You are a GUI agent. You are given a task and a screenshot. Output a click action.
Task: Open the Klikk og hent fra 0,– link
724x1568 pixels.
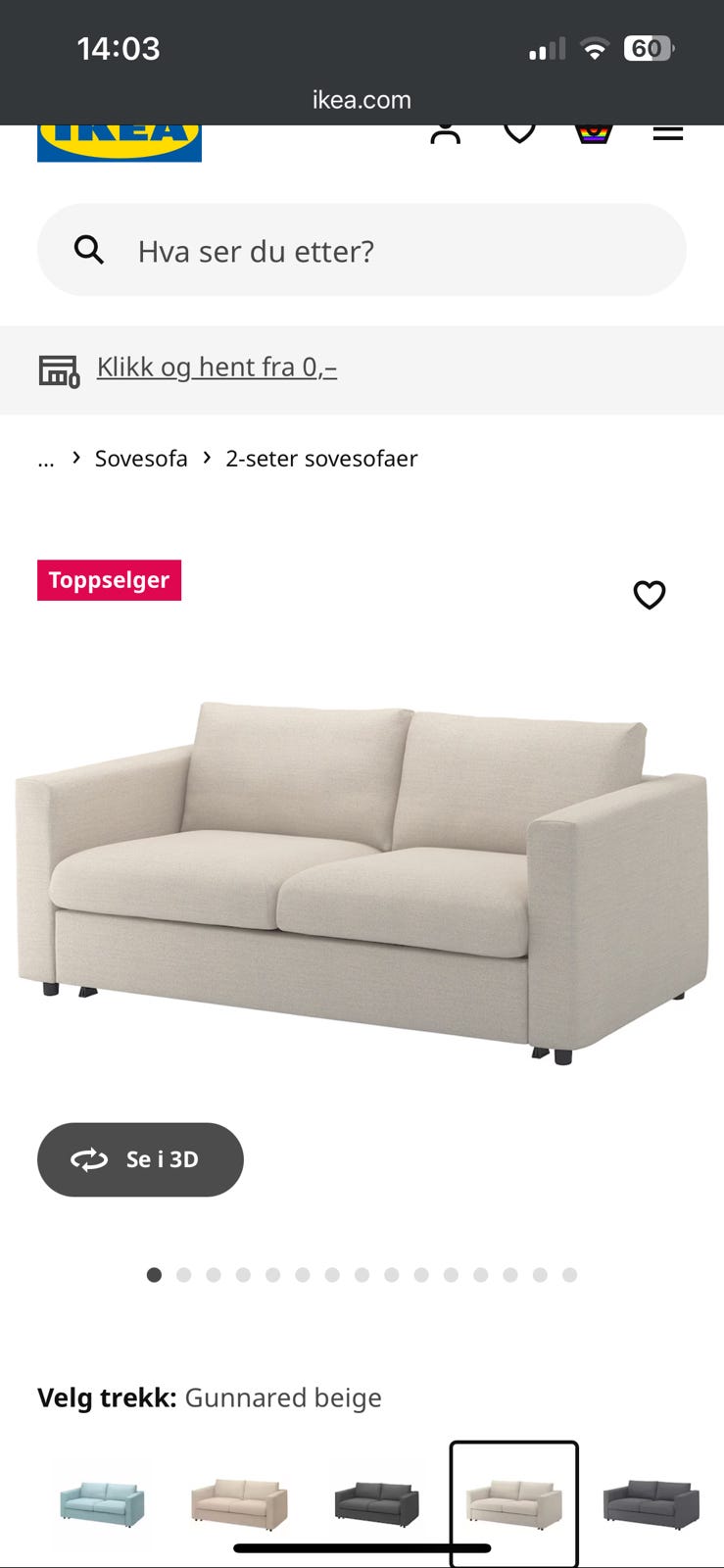(x=217, y=367)
